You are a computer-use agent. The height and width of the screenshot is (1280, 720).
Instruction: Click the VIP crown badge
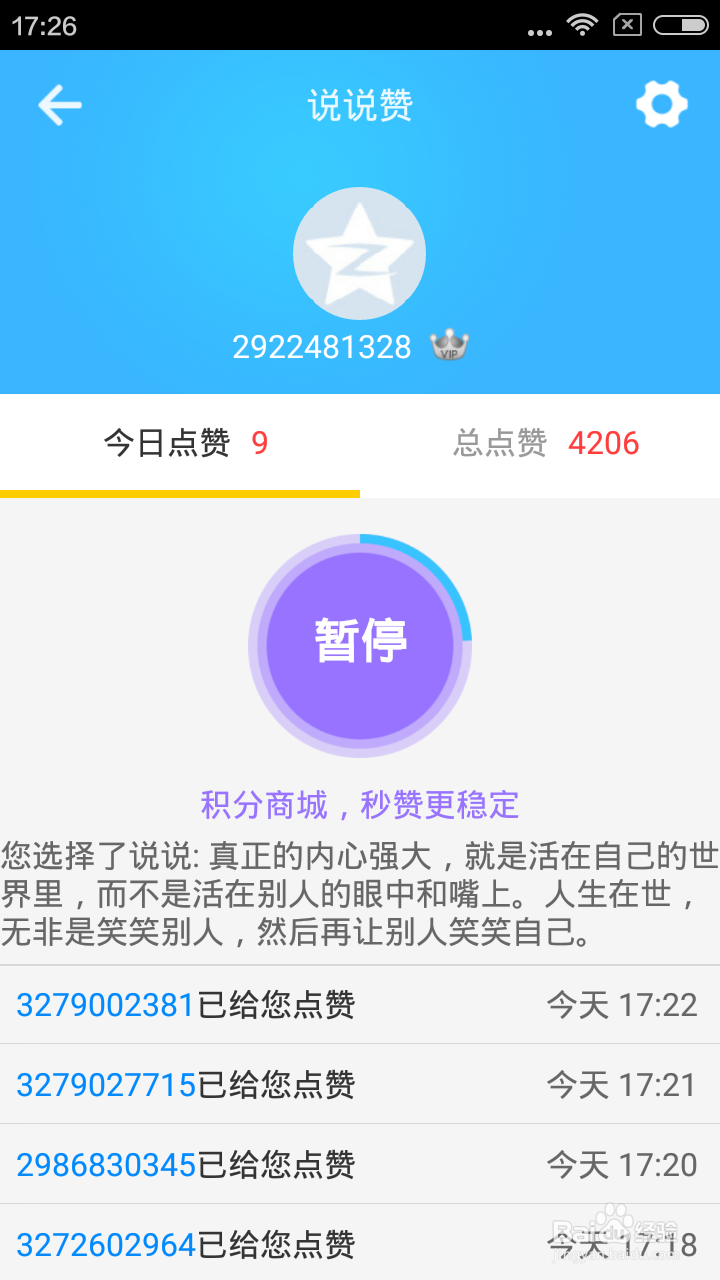point(449,346)
